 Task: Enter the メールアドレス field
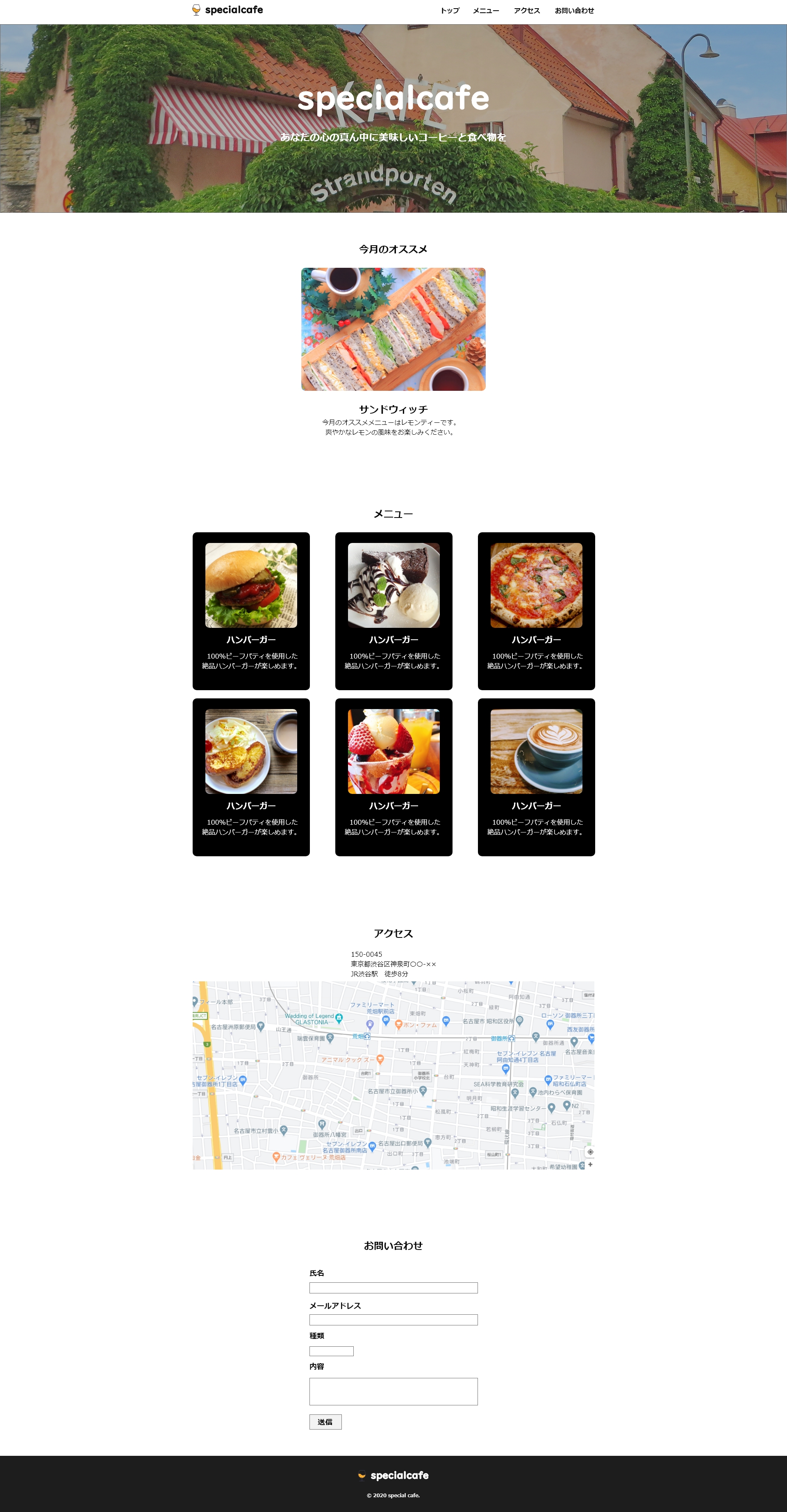pos(393,1320)
